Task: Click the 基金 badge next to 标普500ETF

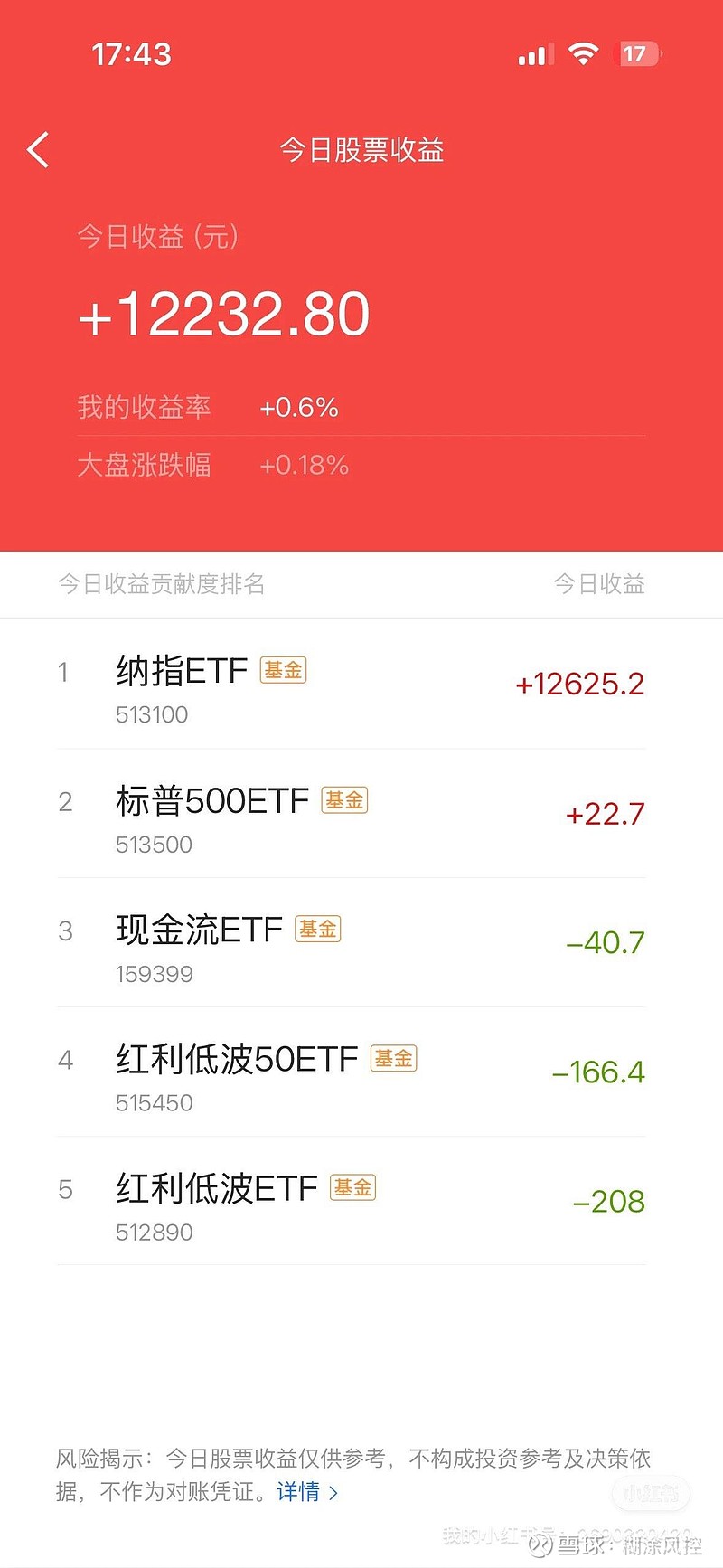Action: [344, 801]
